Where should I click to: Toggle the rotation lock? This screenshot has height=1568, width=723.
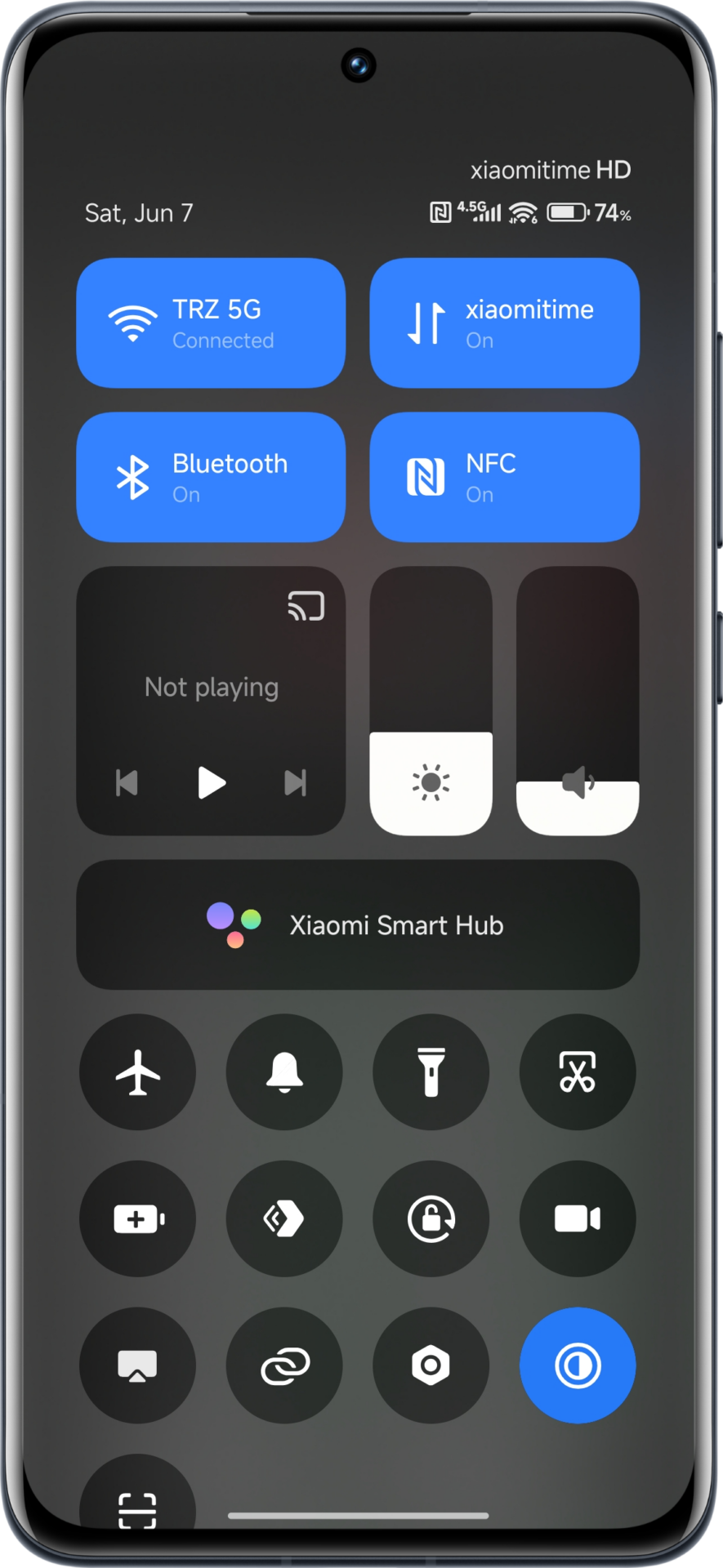pos(431,1218)
